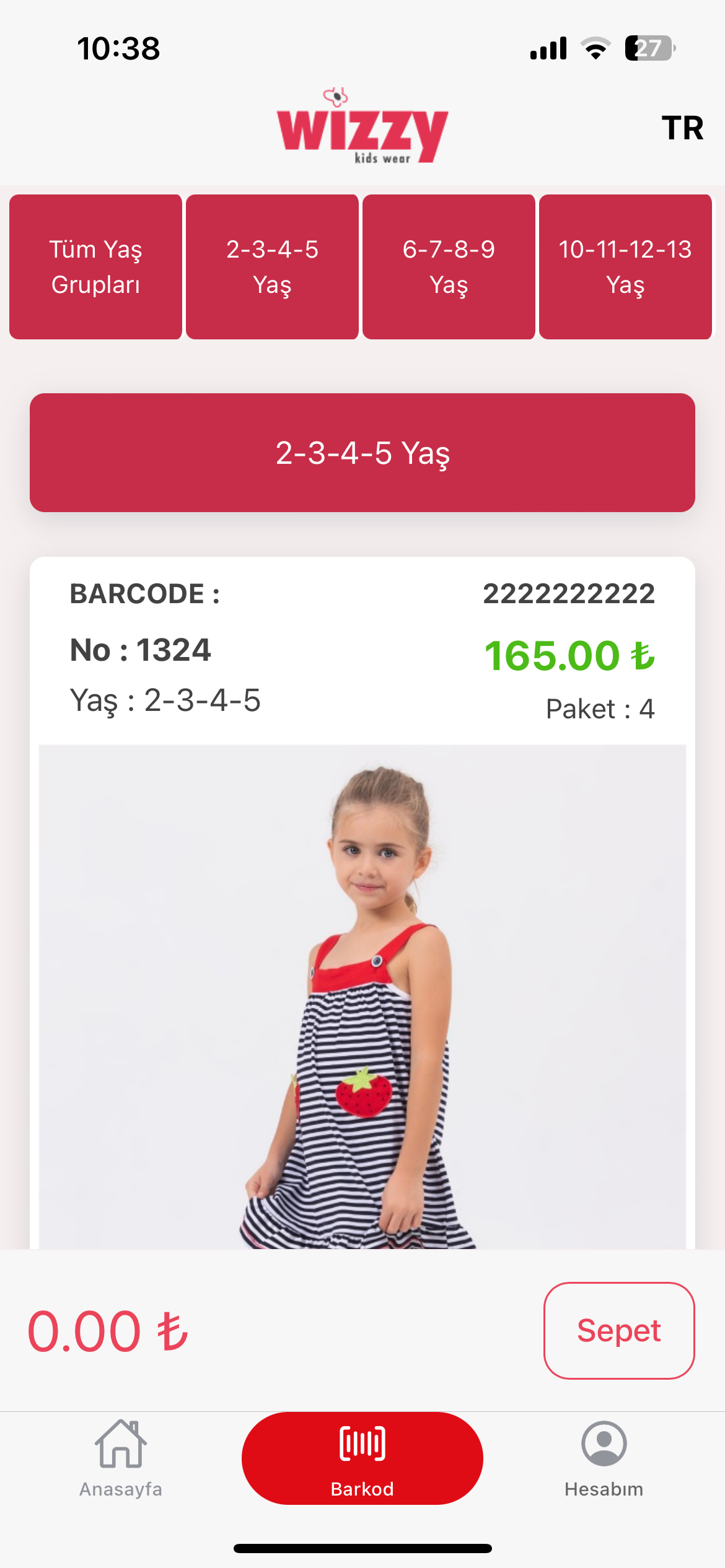Open the Sepet cart
The height and width of the screenshot is (1568, 725).
click(619, 1330)
